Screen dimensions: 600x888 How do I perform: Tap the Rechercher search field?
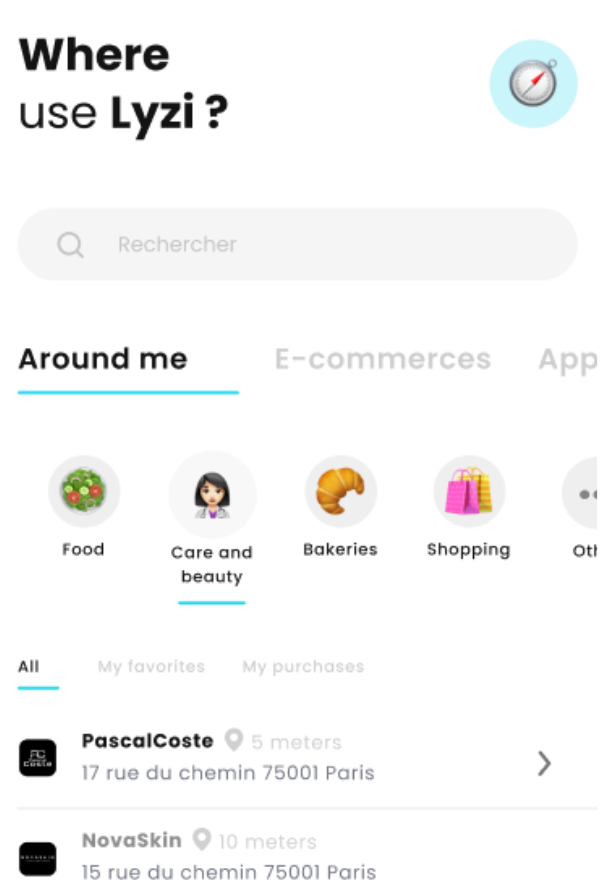(298, 244)
